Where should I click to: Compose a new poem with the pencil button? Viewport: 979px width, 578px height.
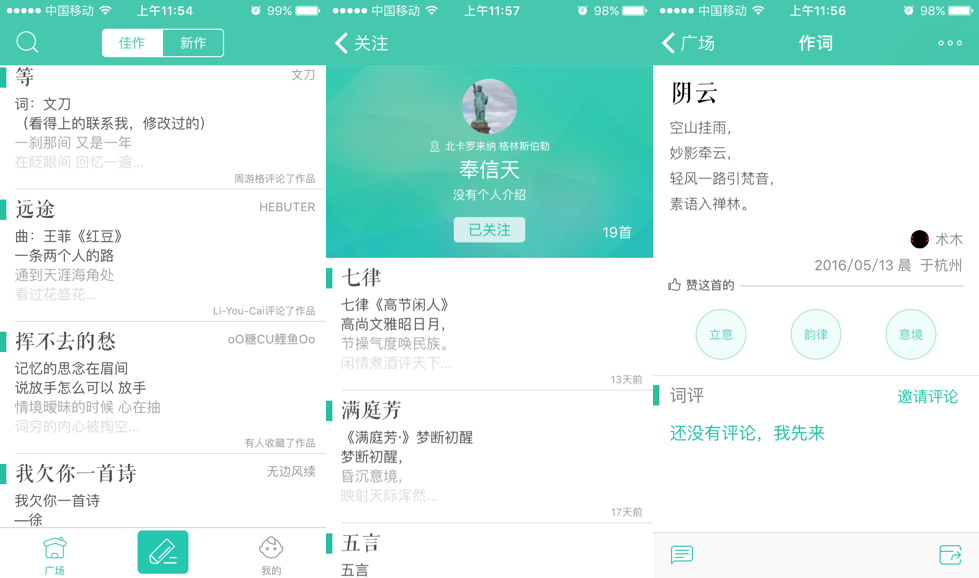tap(162, 552)
